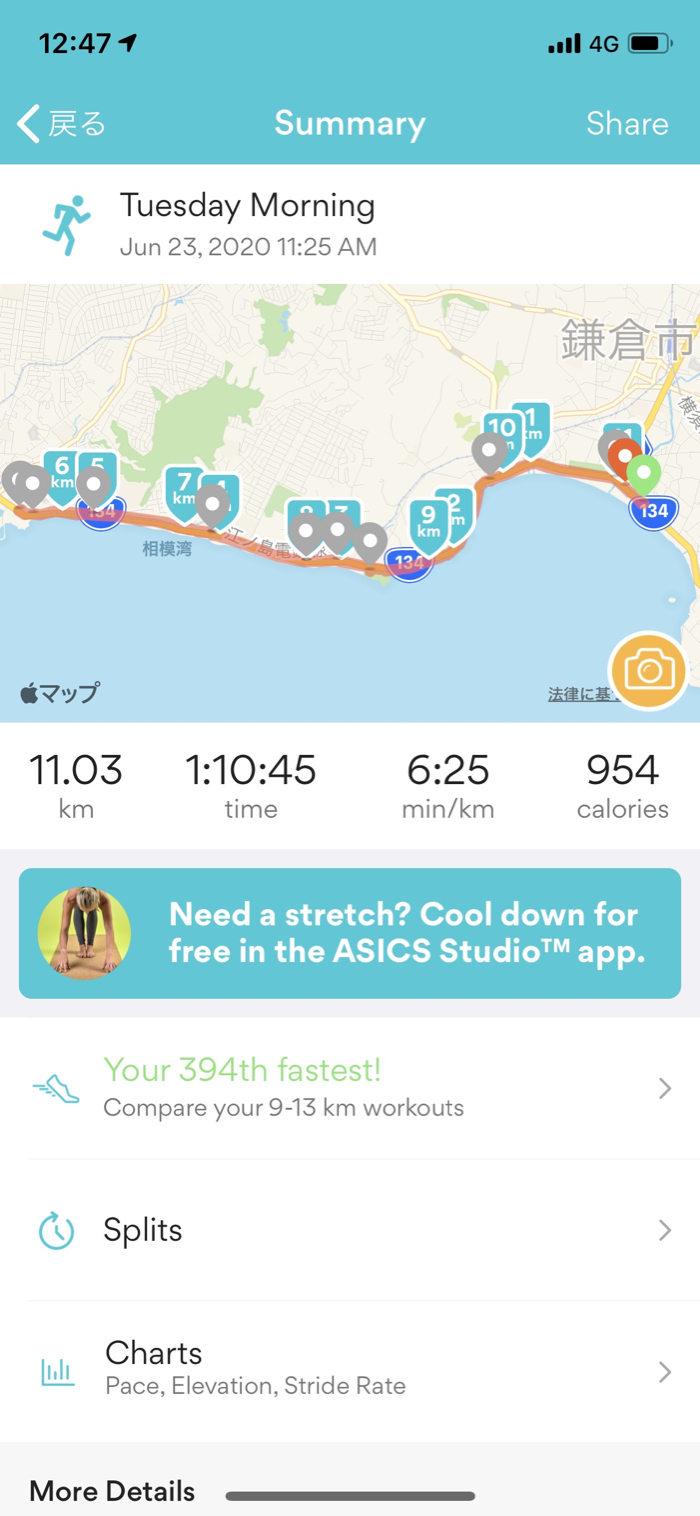This screenshot has height=1516, width=700.
Task: Add a photo with the camera button
Action: [x=648, y=670]
